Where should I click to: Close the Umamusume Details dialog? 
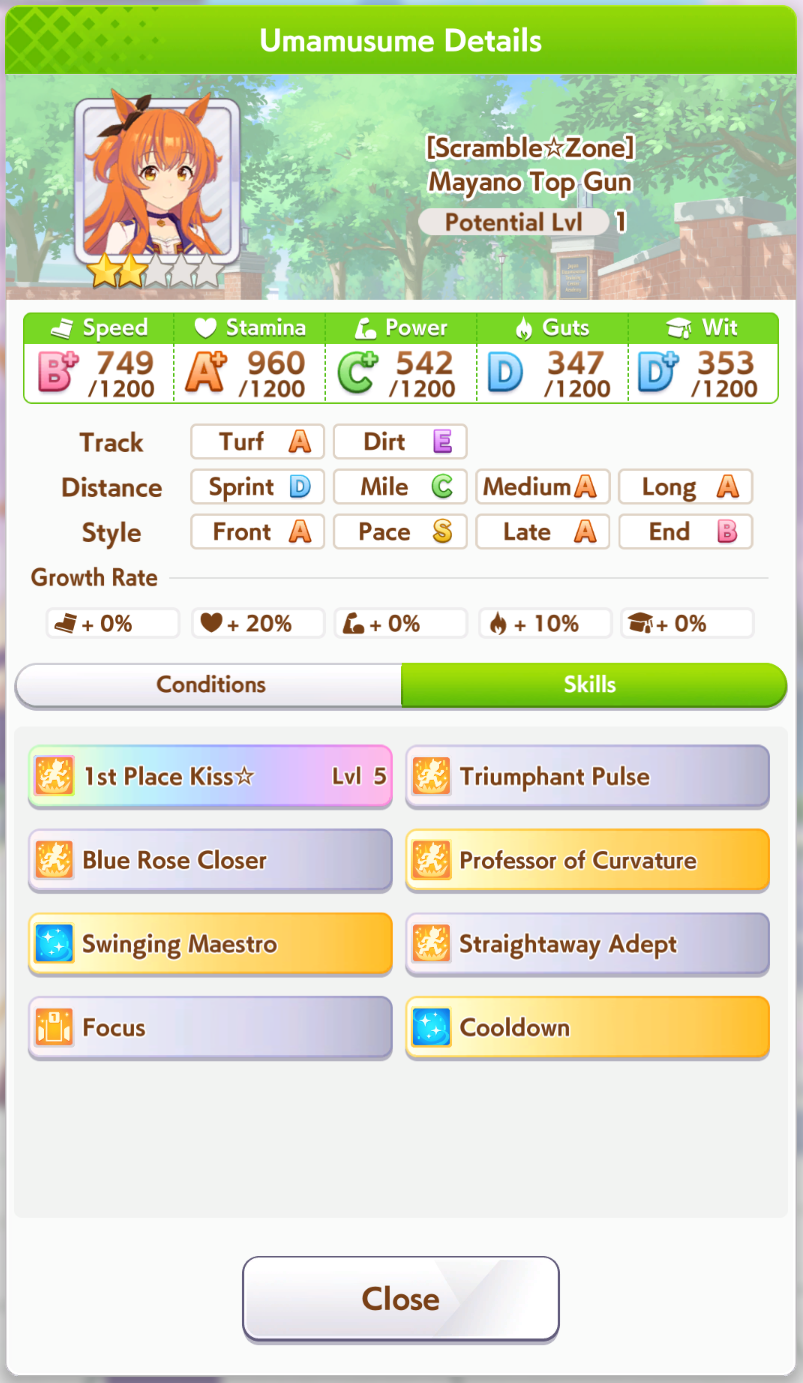400,1298
